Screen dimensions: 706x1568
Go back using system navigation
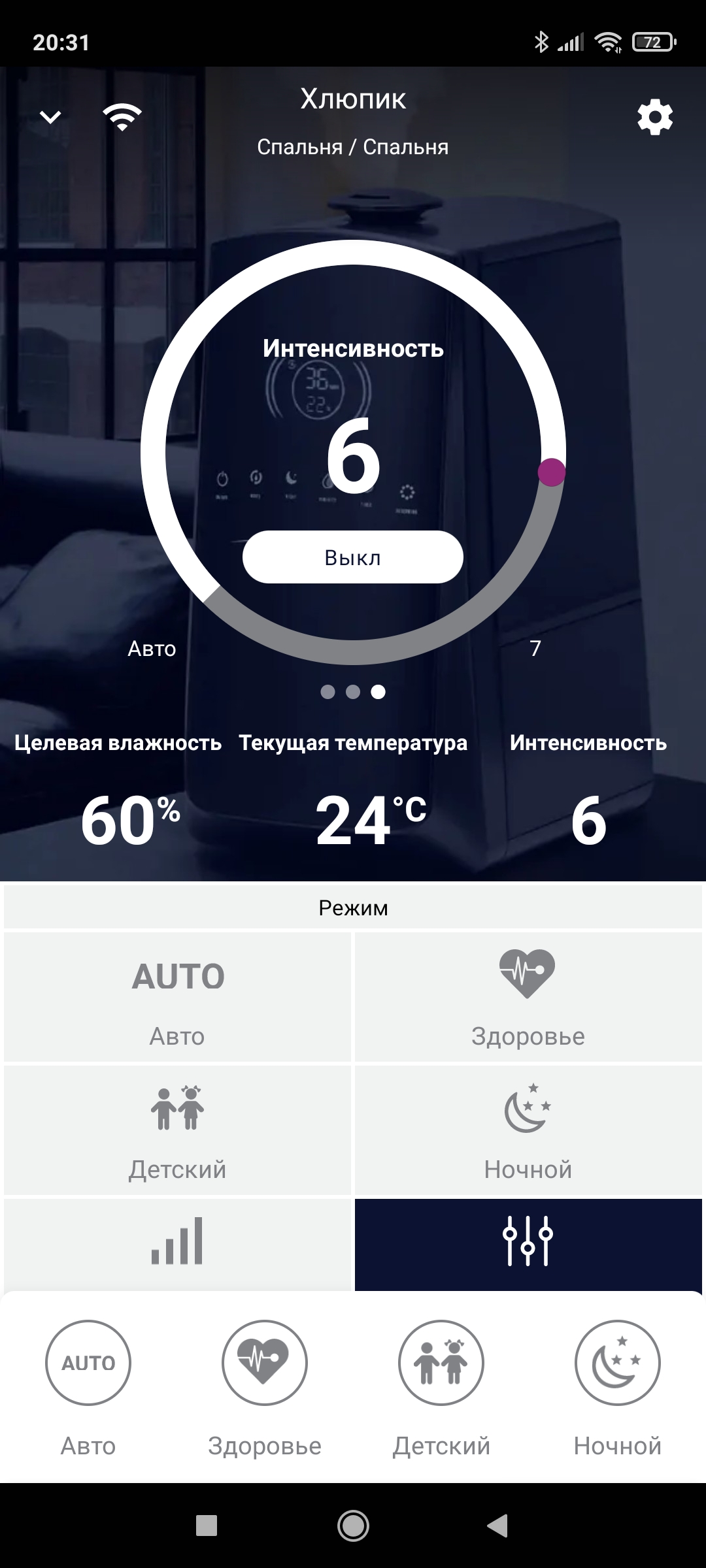(497, 1526)
